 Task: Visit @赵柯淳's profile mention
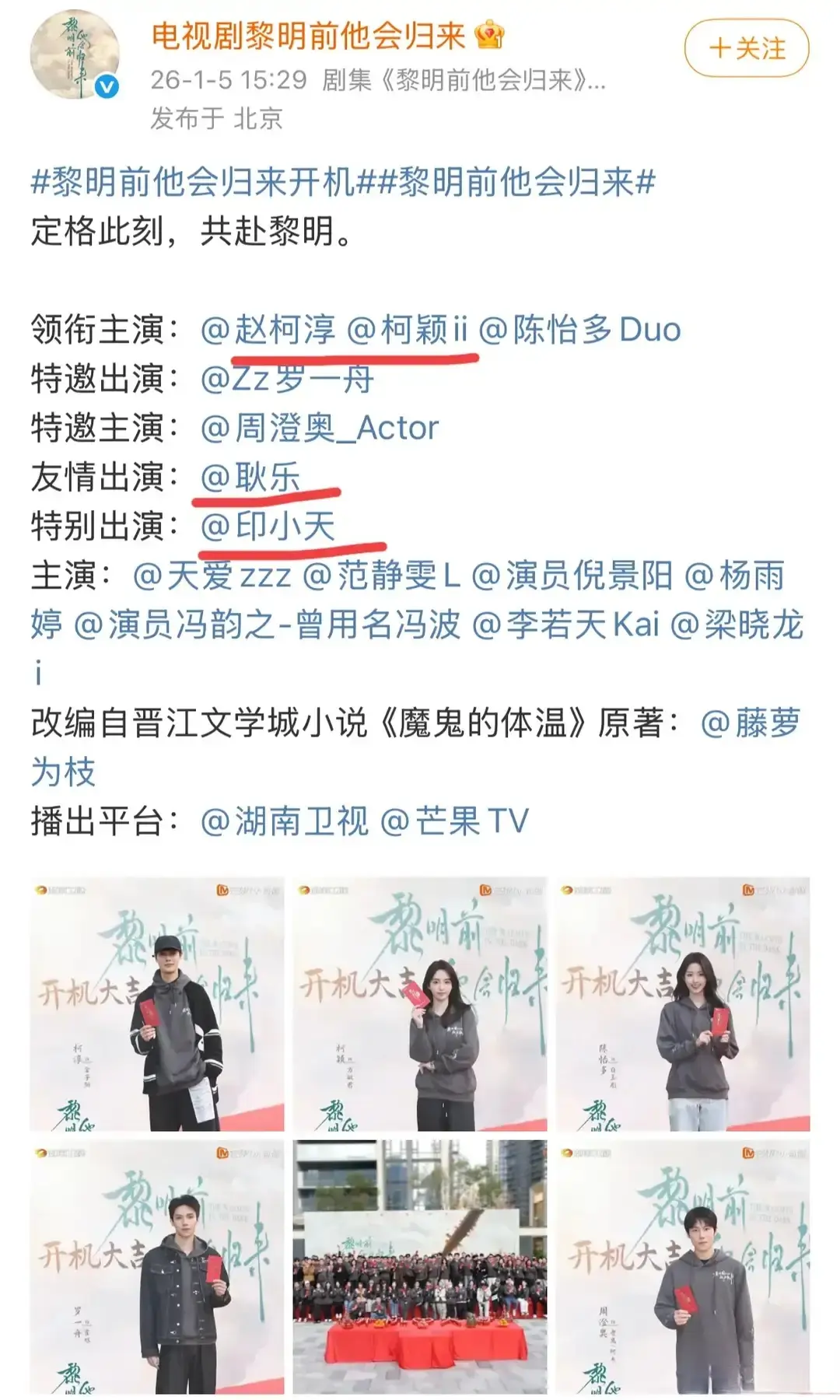pyautogui.click(x=268, y=330)
